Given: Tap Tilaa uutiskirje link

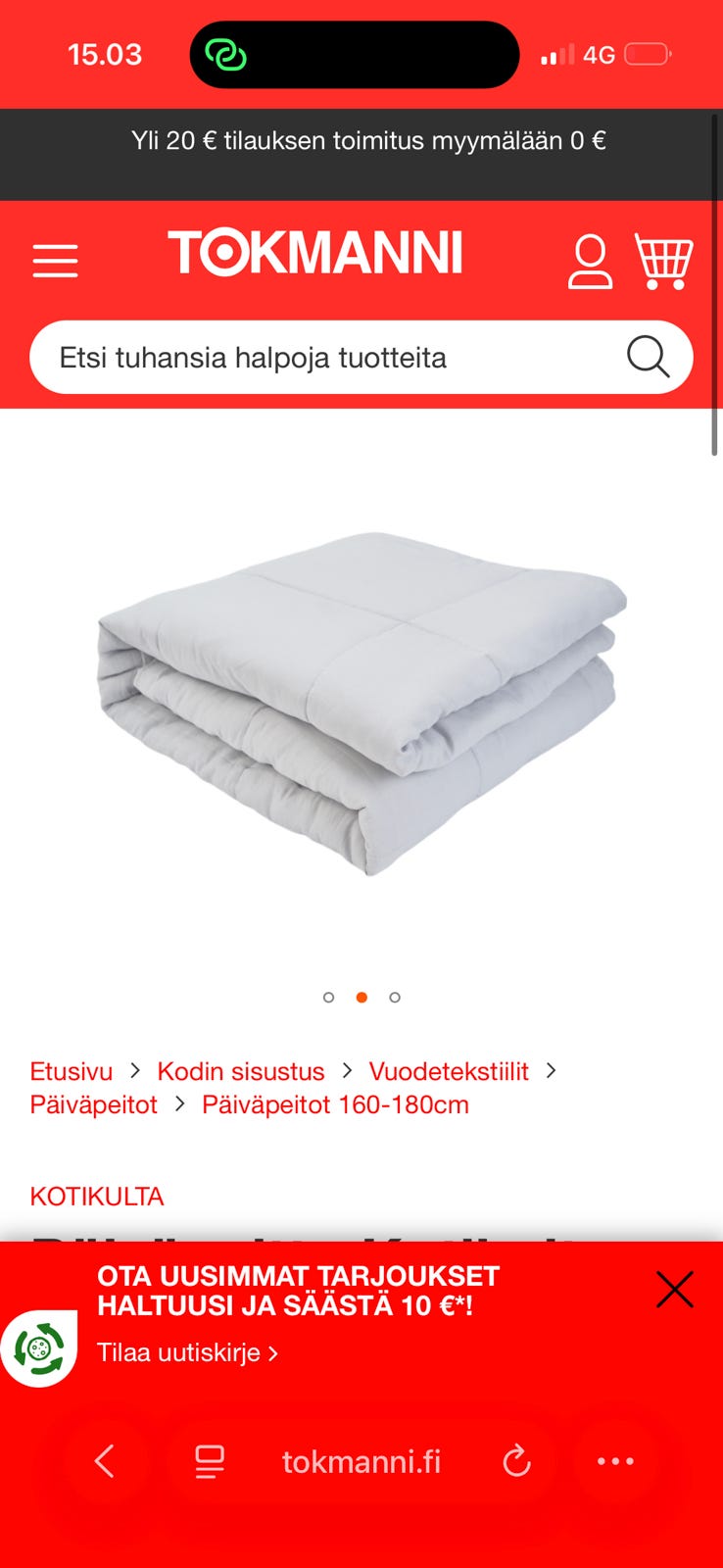Looking at the screenshot, I should point(187,1352).
